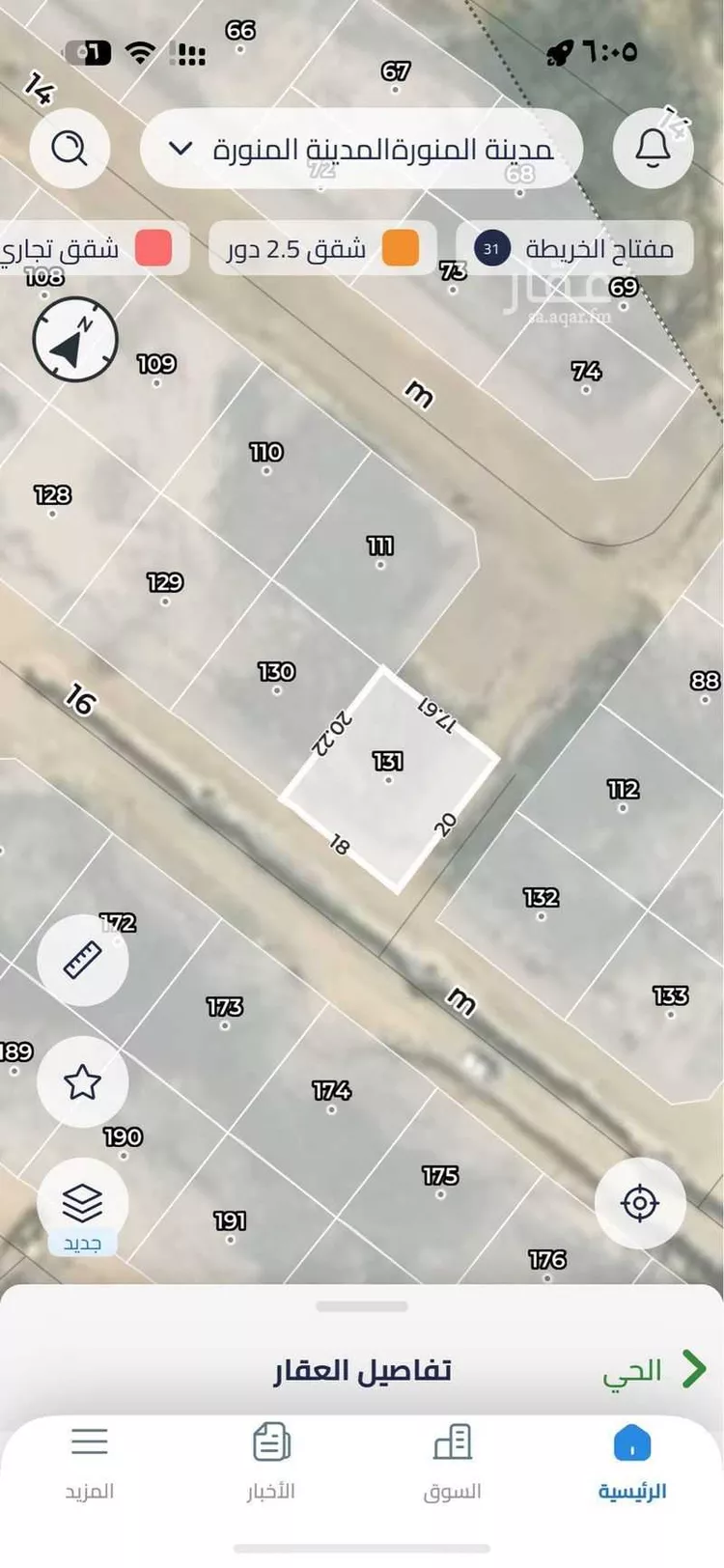This screenshot has width=724, height=1568.
Task: Expand the city dropdown المدينة المنورة
Action: coord(361,149)
